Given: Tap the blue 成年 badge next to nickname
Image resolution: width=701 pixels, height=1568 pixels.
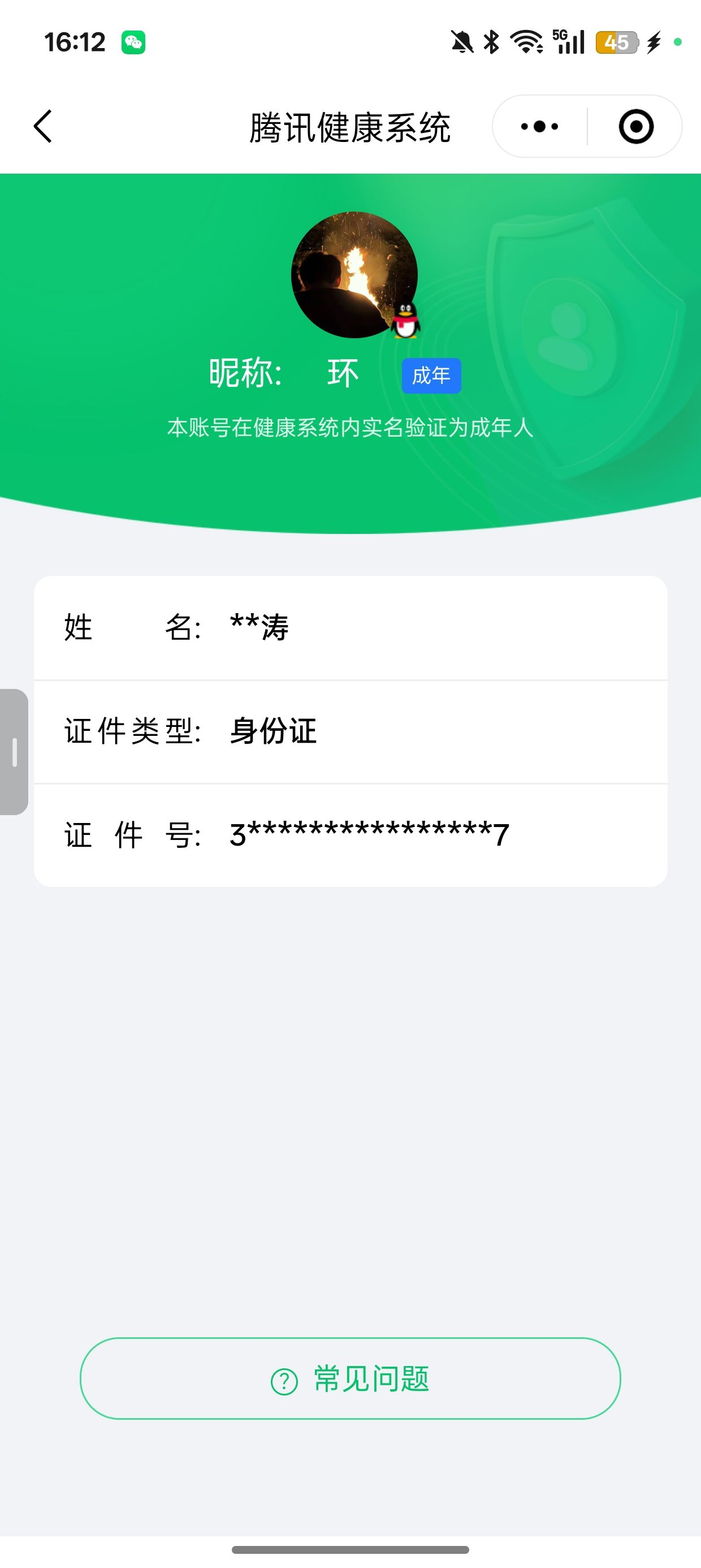Looking at the screenshot, I should pyautogui.click(x=431, y=376).
